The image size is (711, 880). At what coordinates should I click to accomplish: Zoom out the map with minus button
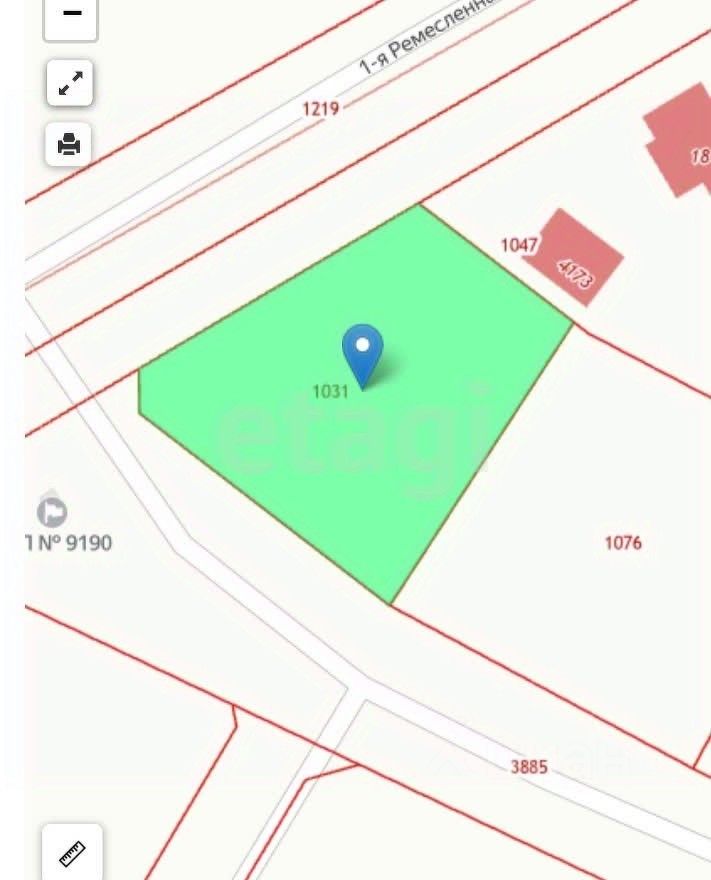click(71, 15)
